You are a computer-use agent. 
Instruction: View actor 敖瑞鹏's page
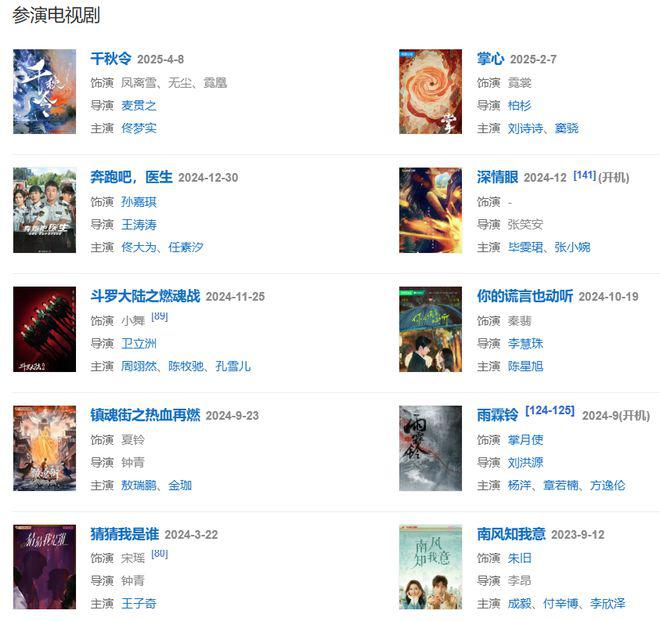pyautogui.click(x=139, y=485)
